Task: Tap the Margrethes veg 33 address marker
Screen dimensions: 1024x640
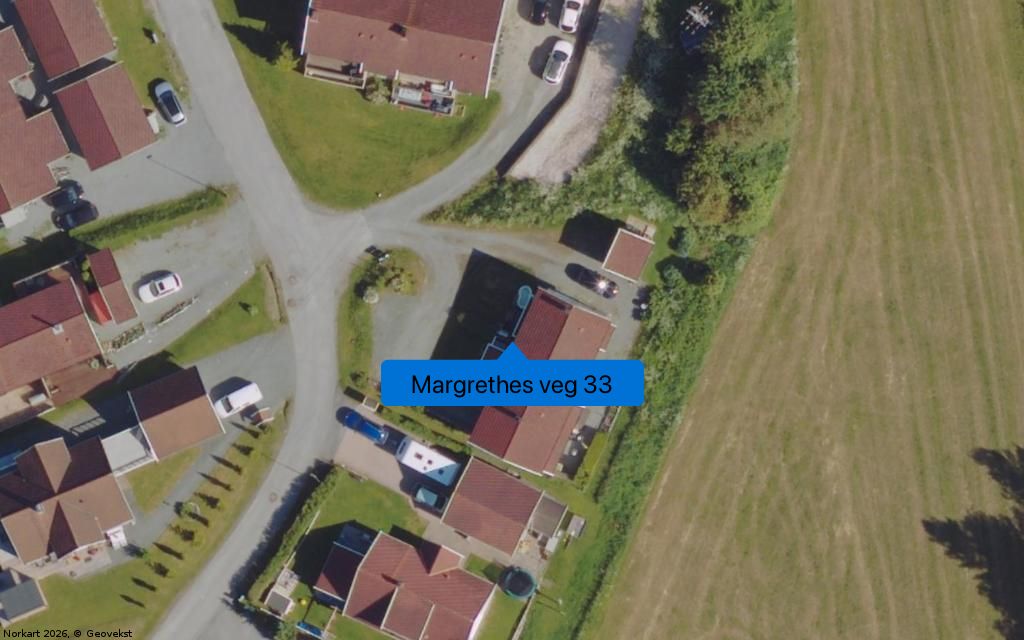Action: coord(511,383)
